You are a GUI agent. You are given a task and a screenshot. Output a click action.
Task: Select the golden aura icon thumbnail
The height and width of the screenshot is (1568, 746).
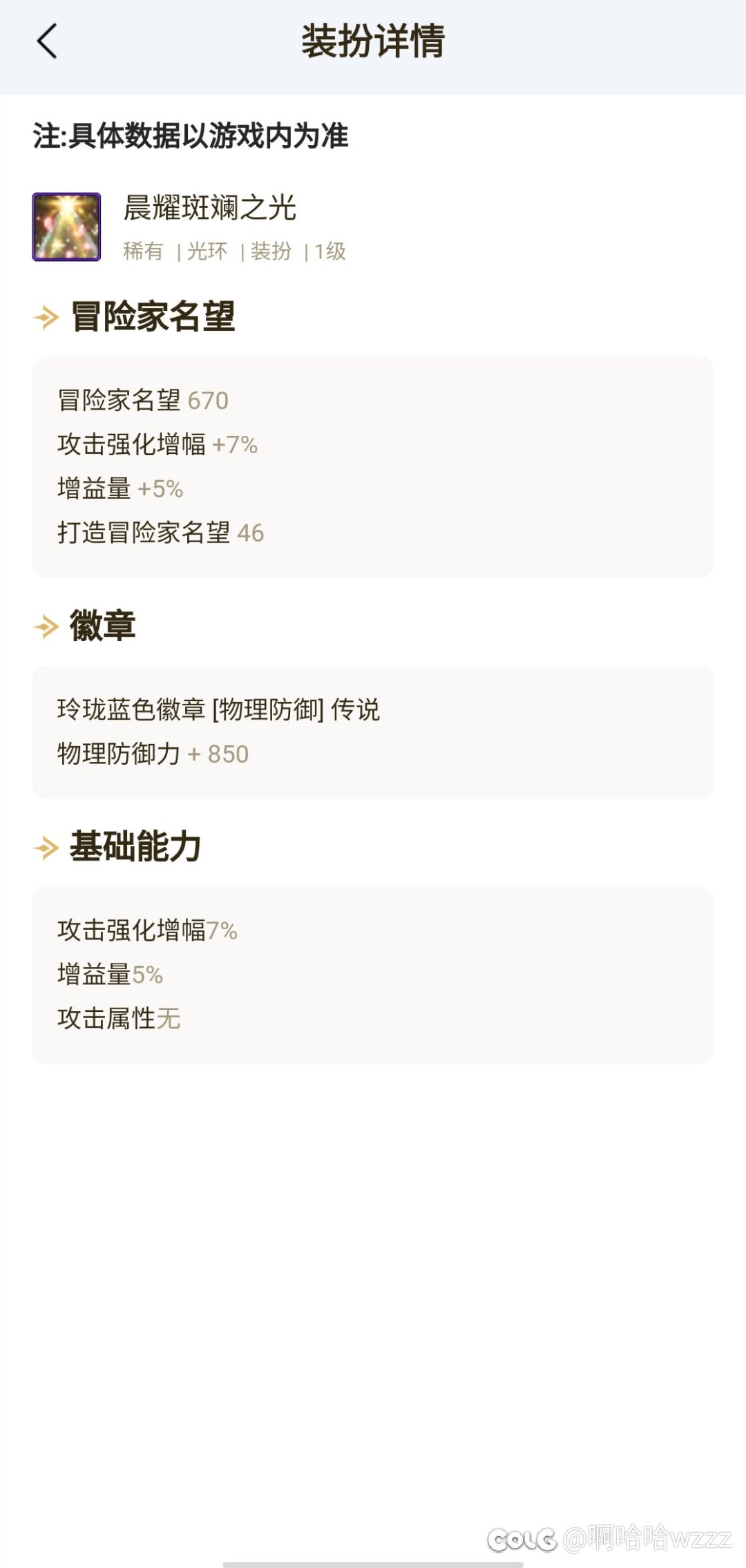point(67,227)
